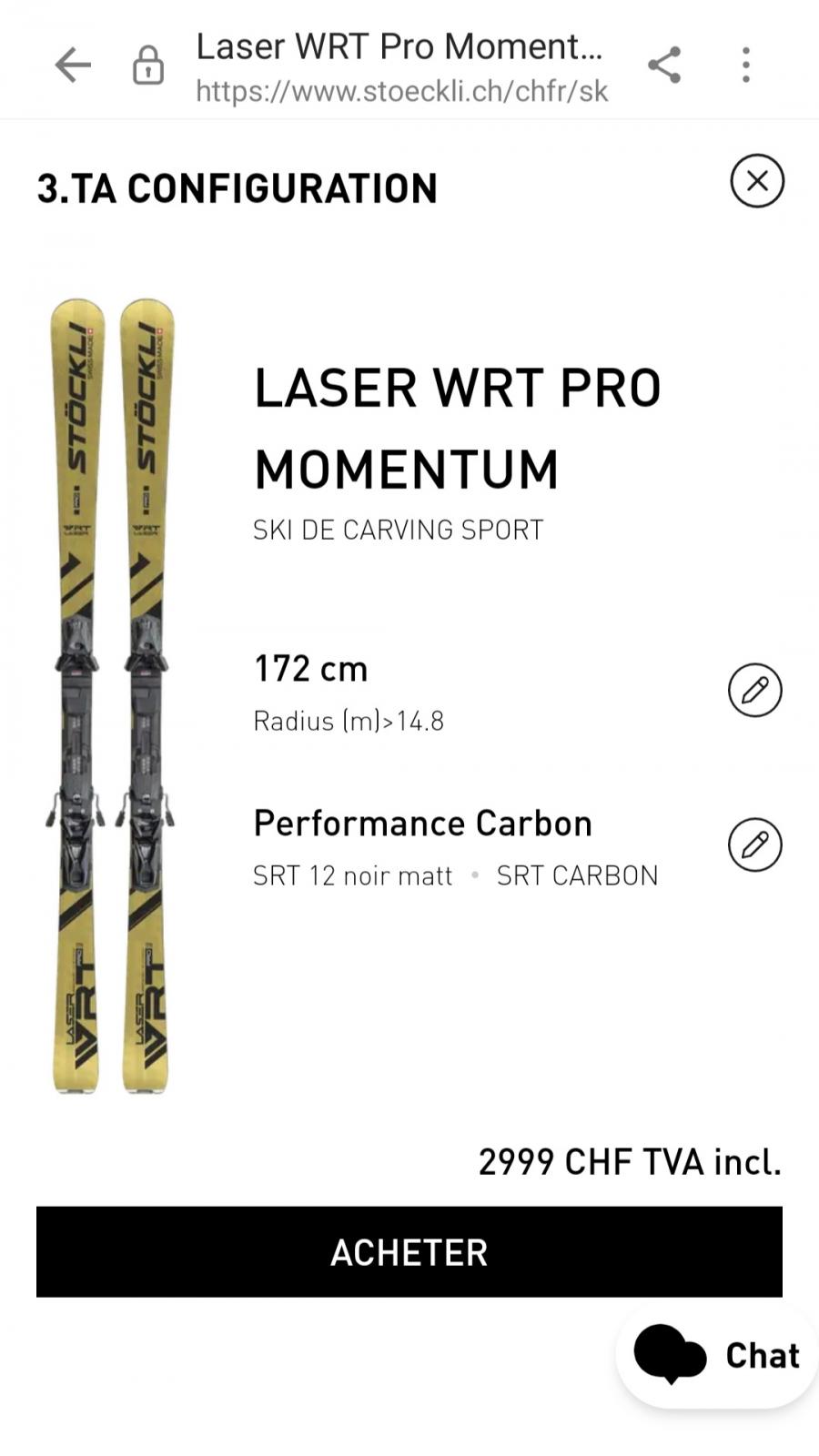This screenshot has width=819, height=1456.
Task: Open the Chat bubble
Action: click(717, 1355)
